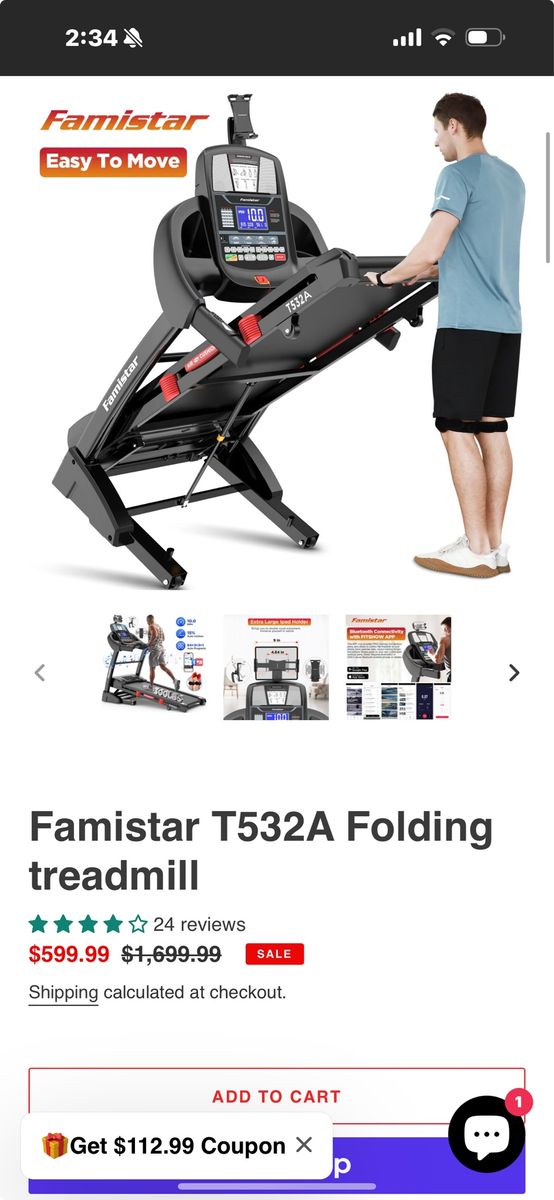The width and height of the screenshot is (554, 1200).
Task: Show next product thumbnails with right arrow
Action: coord(514,672)
